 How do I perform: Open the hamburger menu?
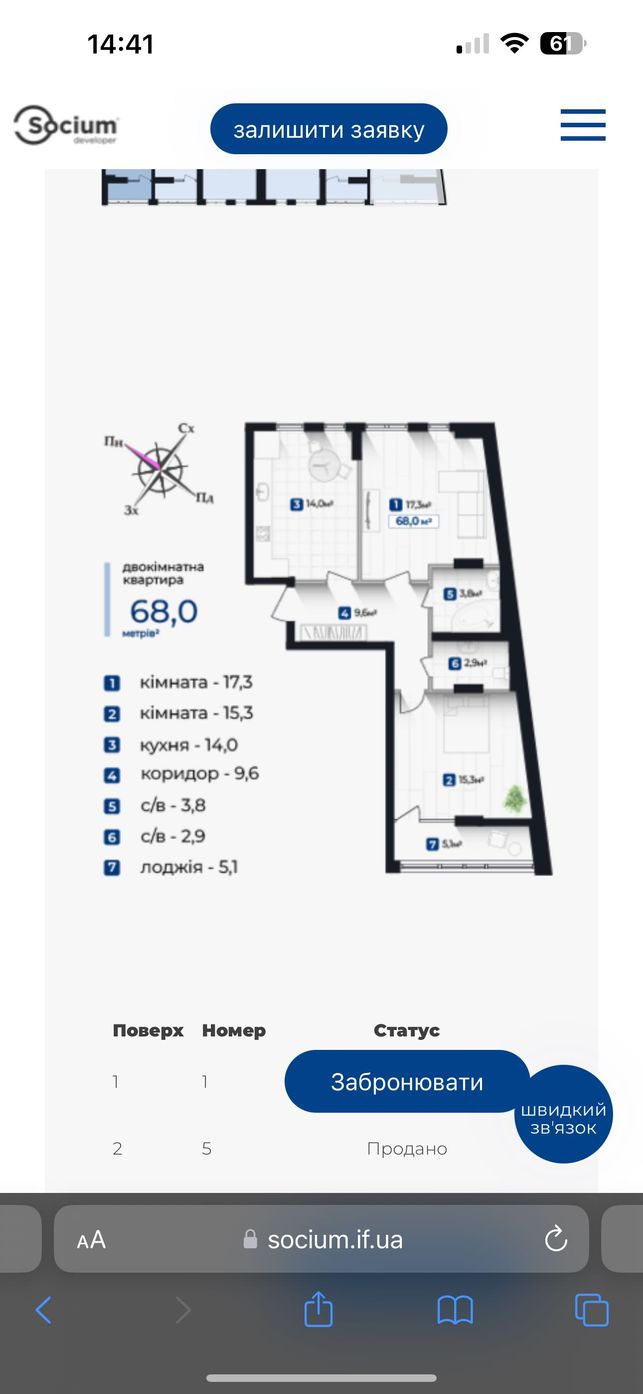click(x=582, y=125)
